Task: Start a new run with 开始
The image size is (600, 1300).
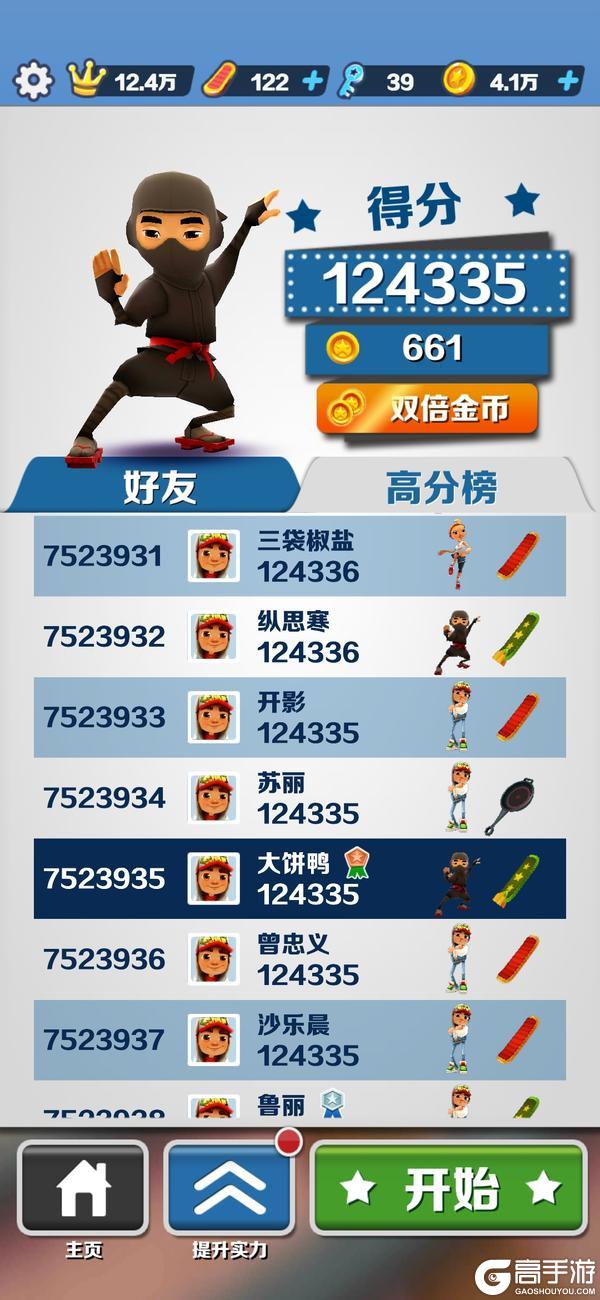Action: pos(448,1187)
